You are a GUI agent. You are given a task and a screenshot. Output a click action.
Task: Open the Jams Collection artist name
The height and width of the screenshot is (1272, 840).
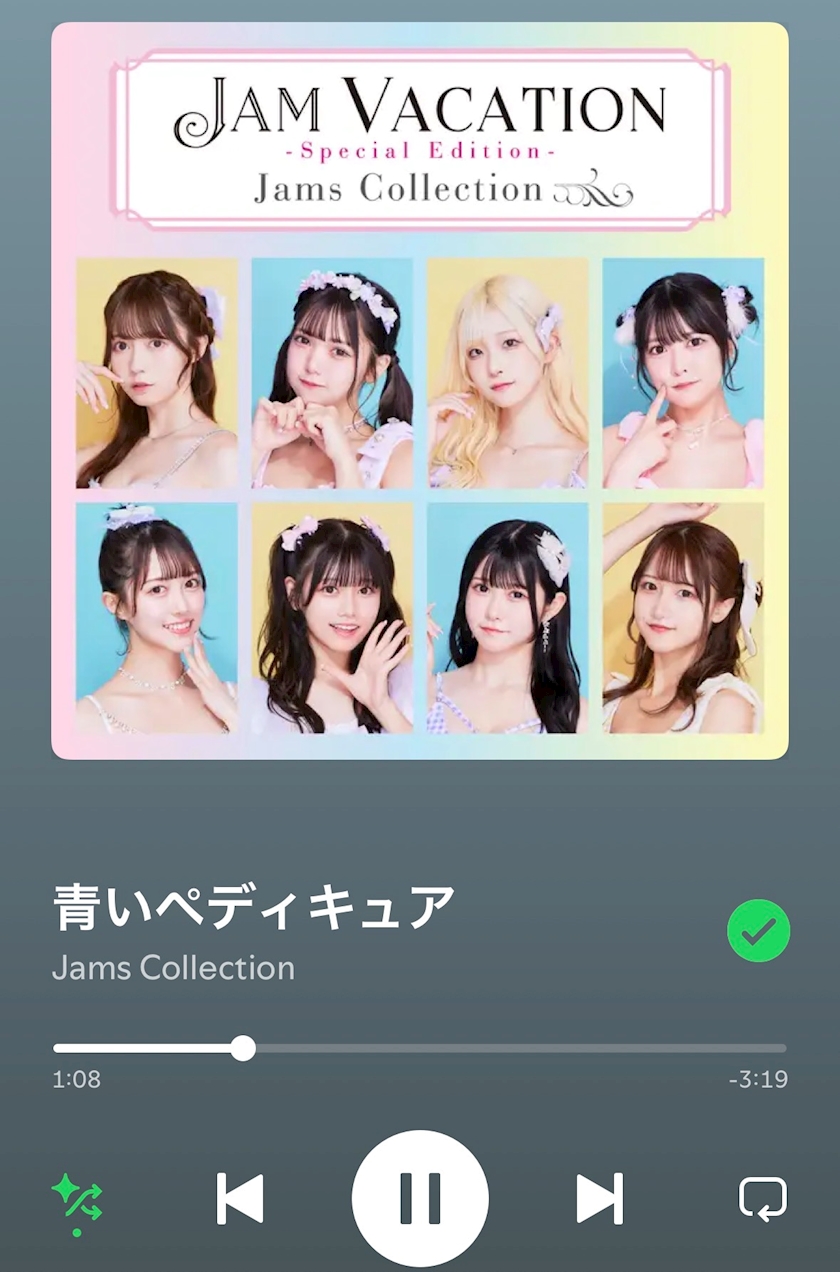tap(173, 968)
